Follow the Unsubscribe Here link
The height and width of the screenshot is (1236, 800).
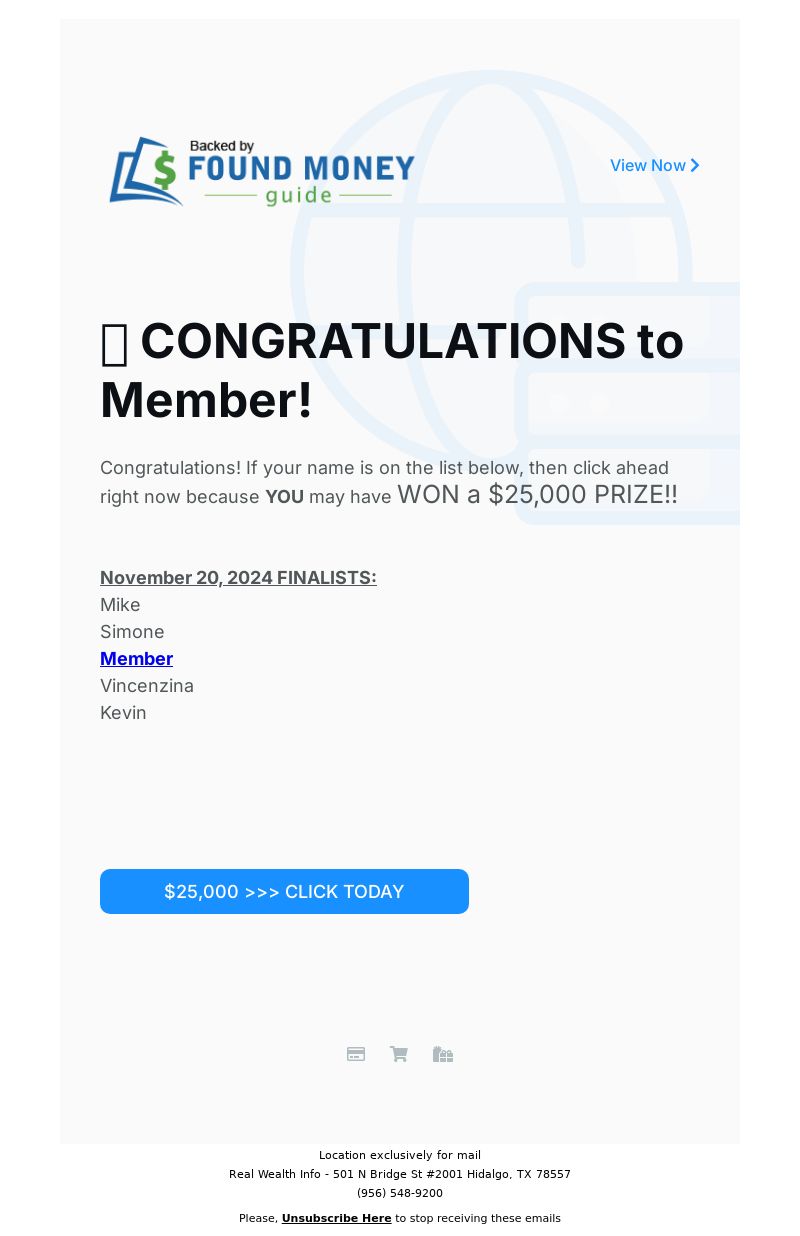pyautogui.click(x=336, y=1218)
